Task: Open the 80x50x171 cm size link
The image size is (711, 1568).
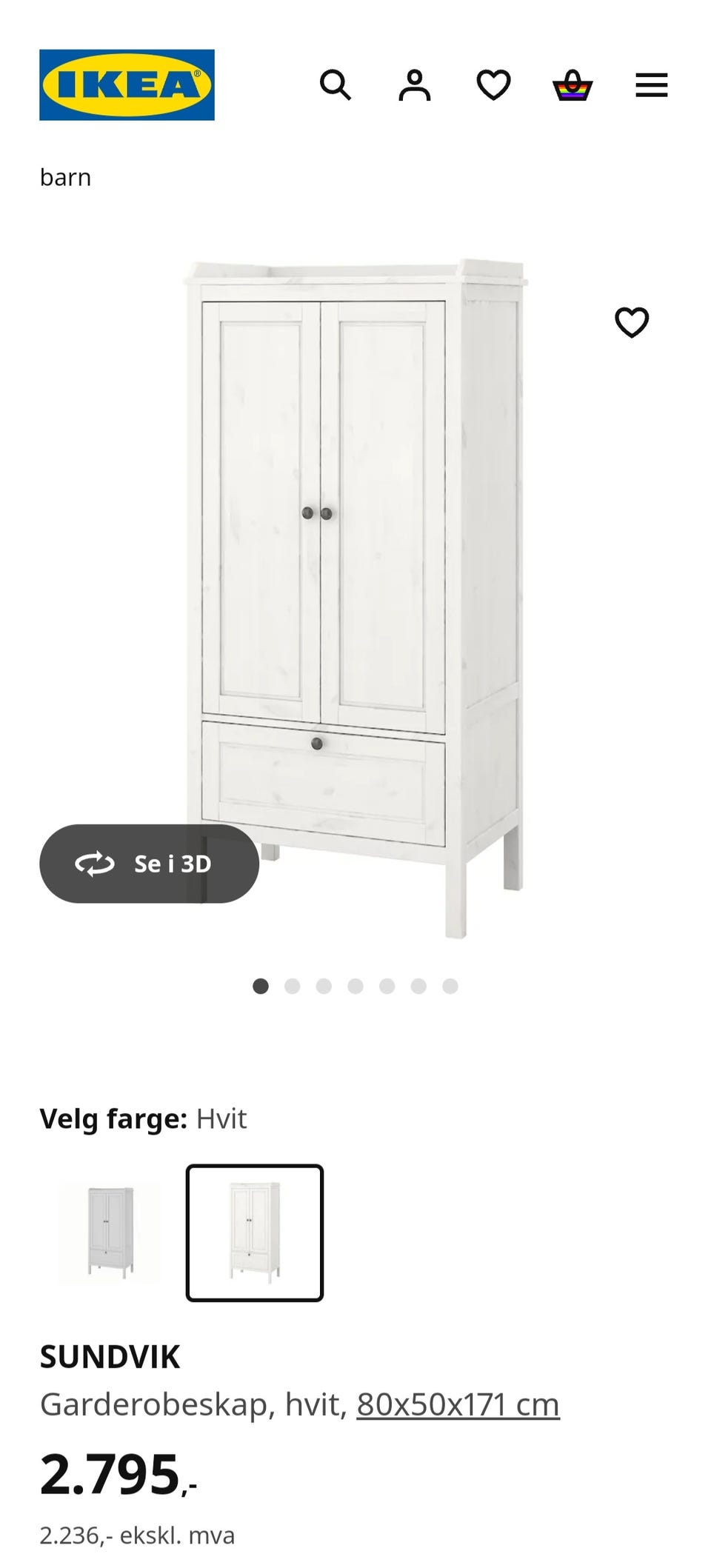Action: [458, 1404]
